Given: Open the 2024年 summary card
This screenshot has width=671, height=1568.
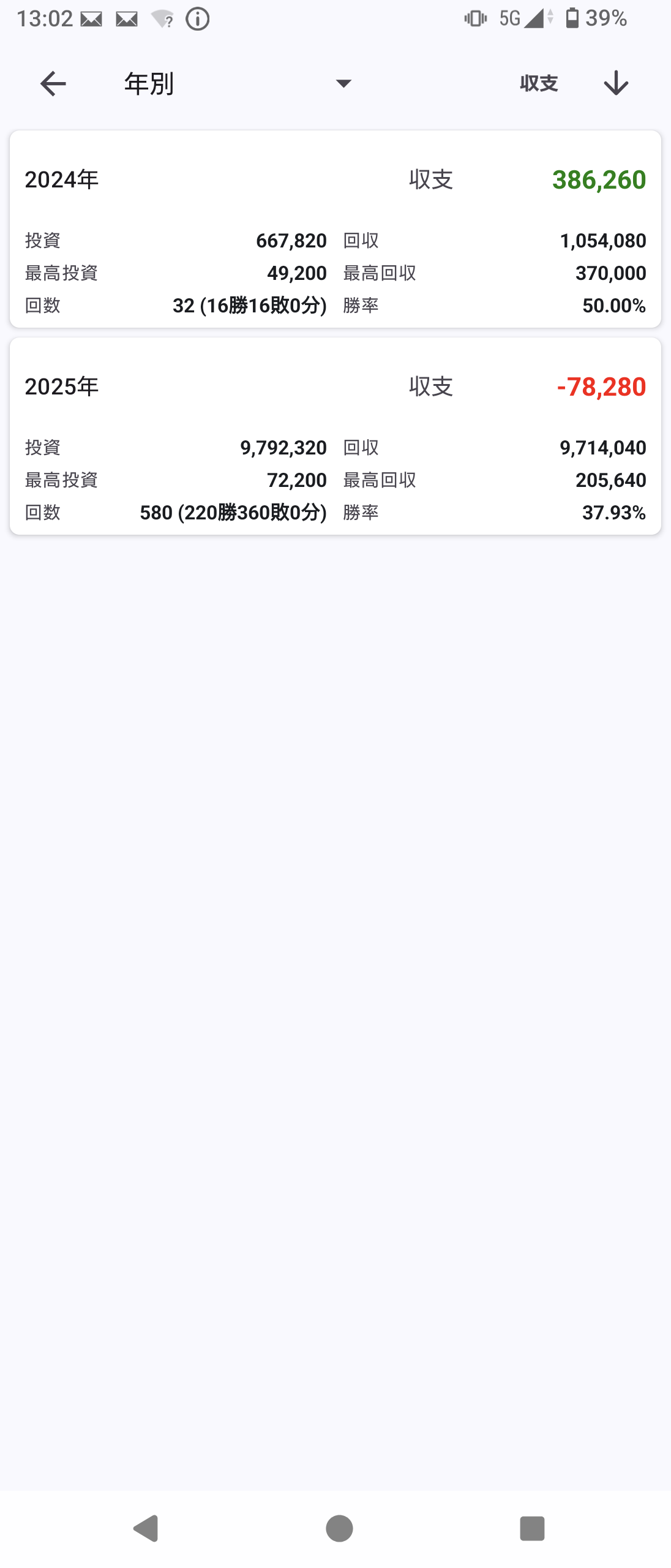Looking at the screenshot, I should 335,229.
